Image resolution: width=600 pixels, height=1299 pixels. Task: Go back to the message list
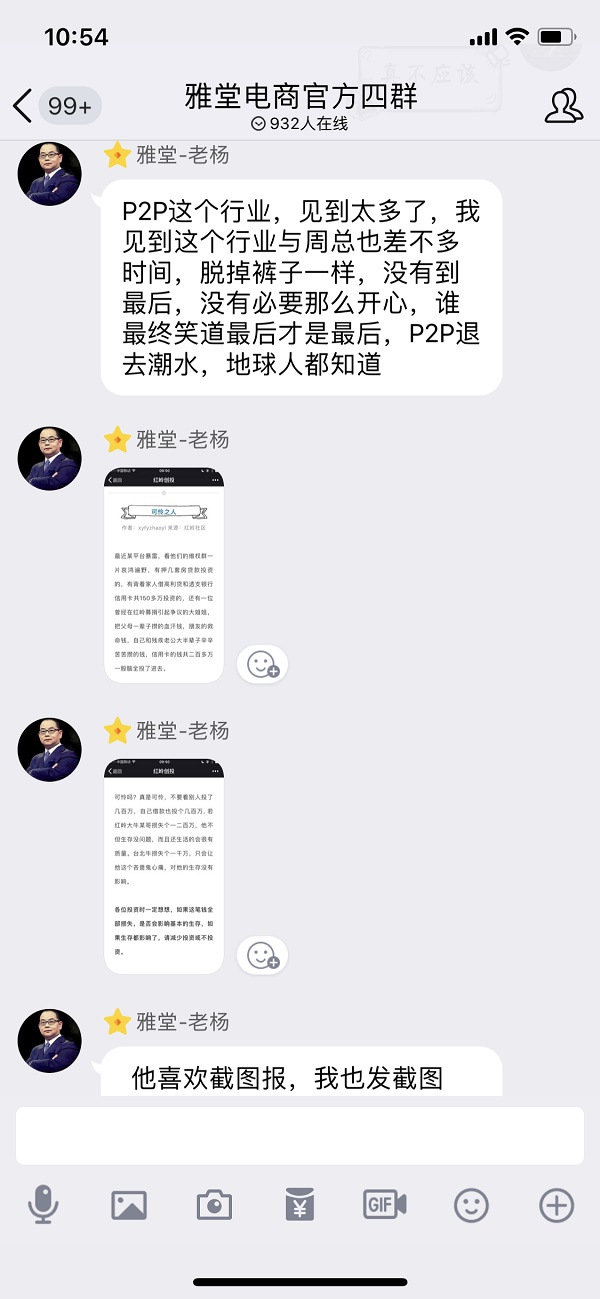coord(24,106)
